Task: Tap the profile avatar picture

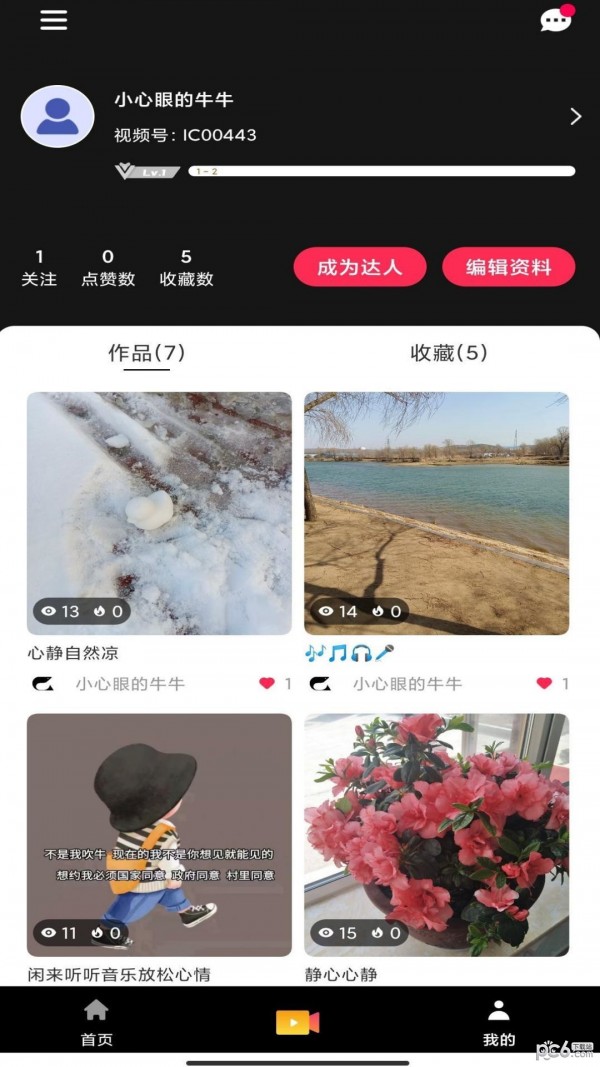Action: coord(58,117)
